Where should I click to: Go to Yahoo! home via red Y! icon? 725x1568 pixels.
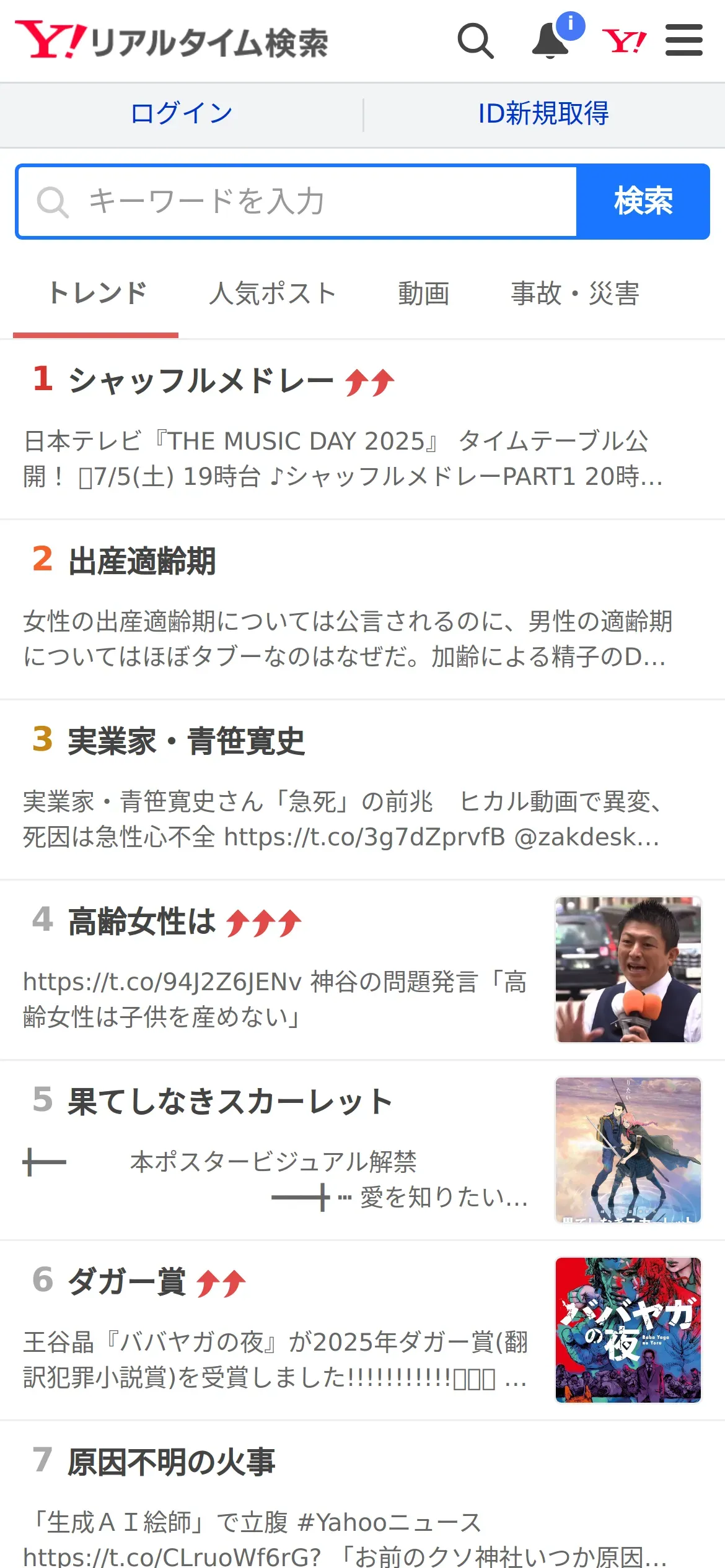(624, 41)
